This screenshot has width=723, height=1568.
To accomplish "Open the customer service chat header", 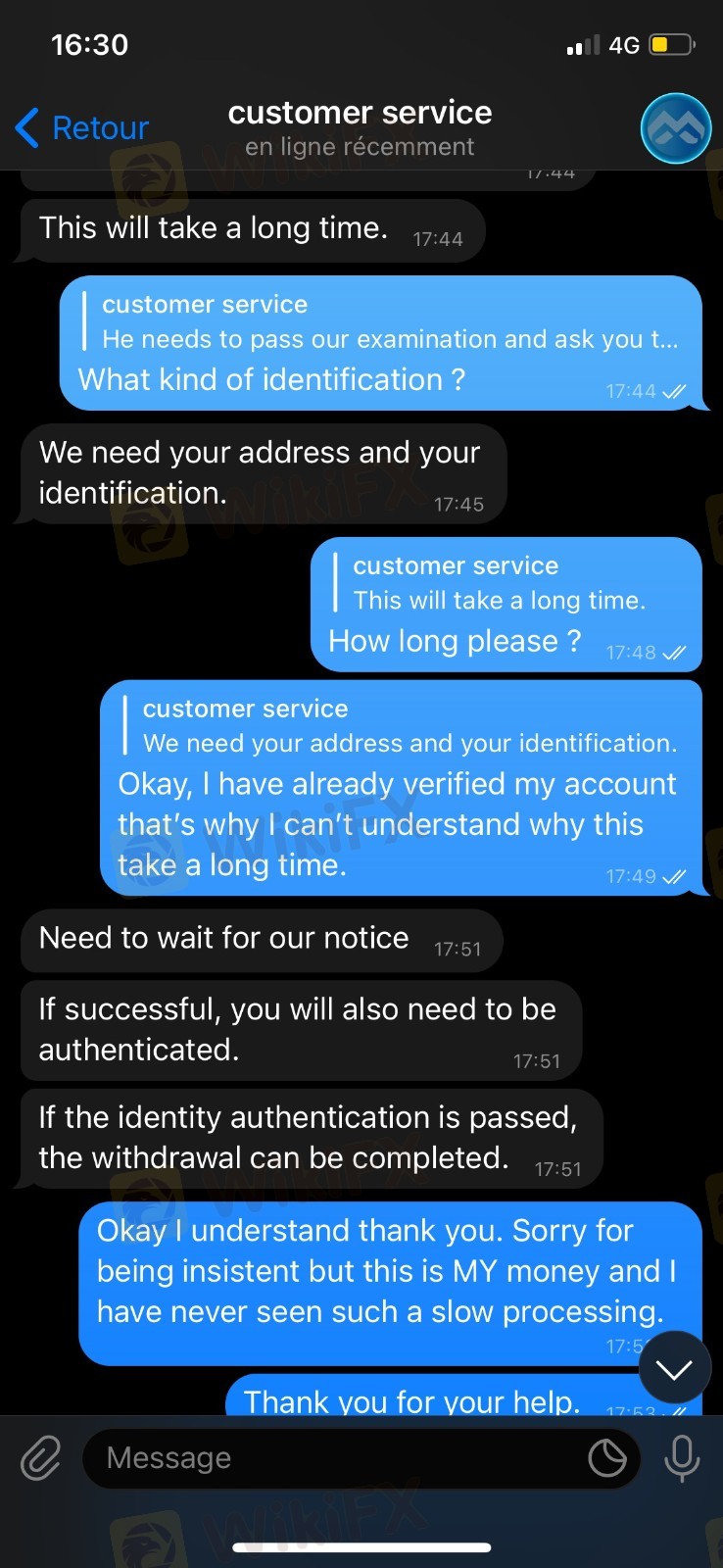I will (360, 128).
